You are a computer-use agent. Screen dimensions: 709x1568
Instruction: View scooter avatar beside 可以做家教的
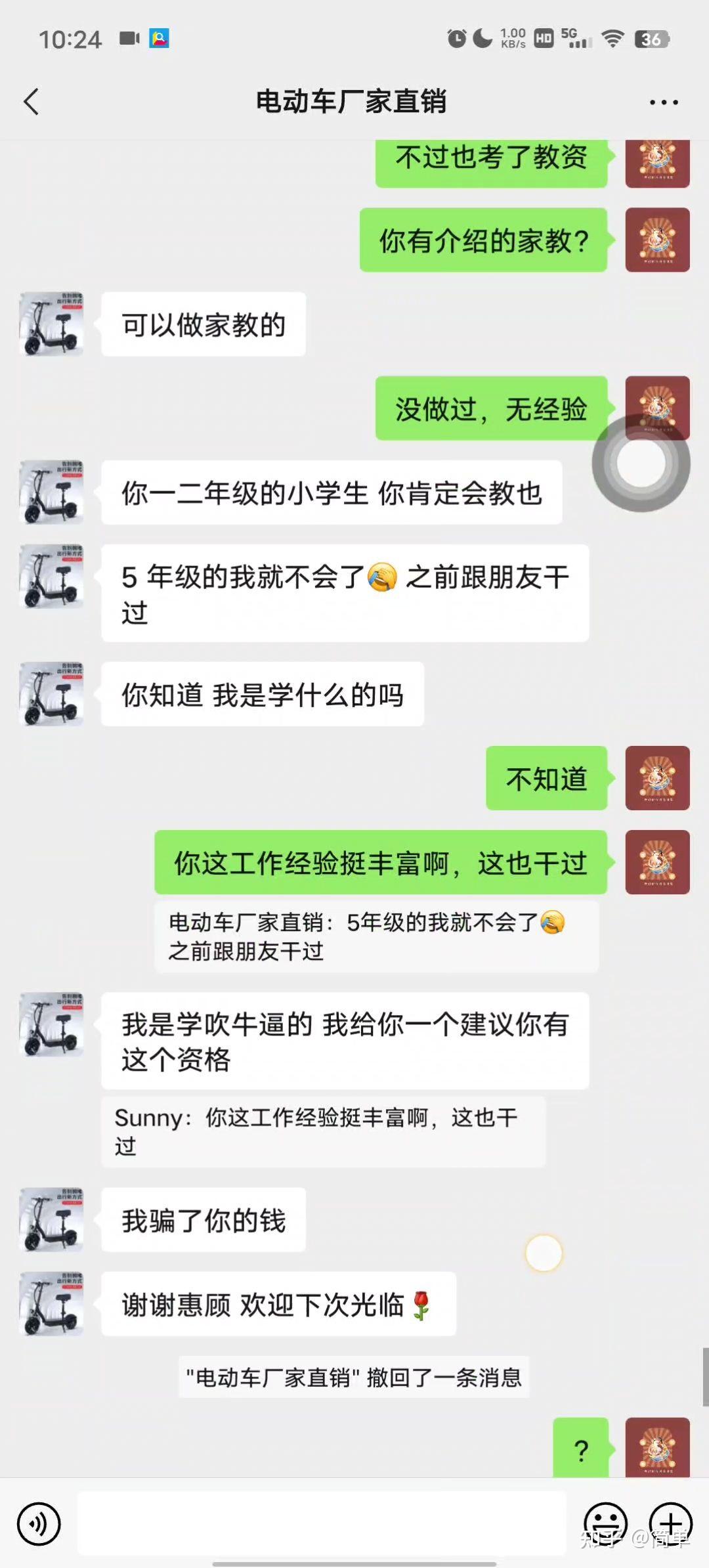[51, 324]
